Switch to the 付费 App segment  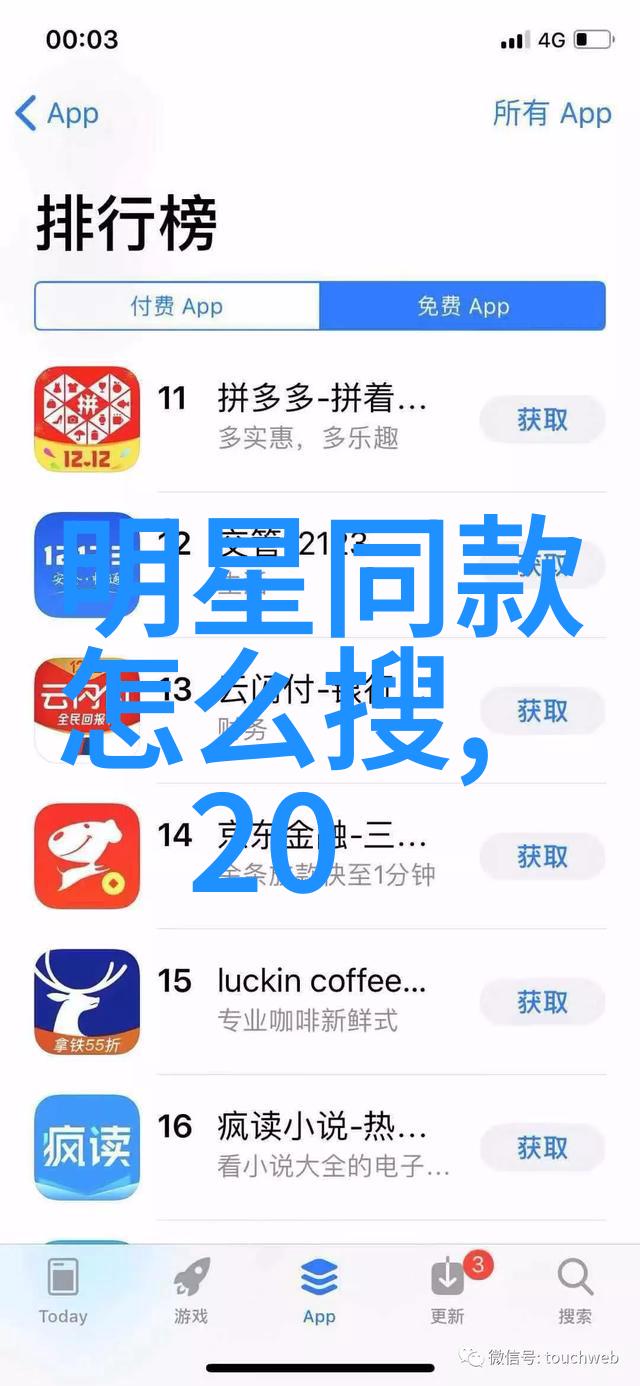(177, 306)
